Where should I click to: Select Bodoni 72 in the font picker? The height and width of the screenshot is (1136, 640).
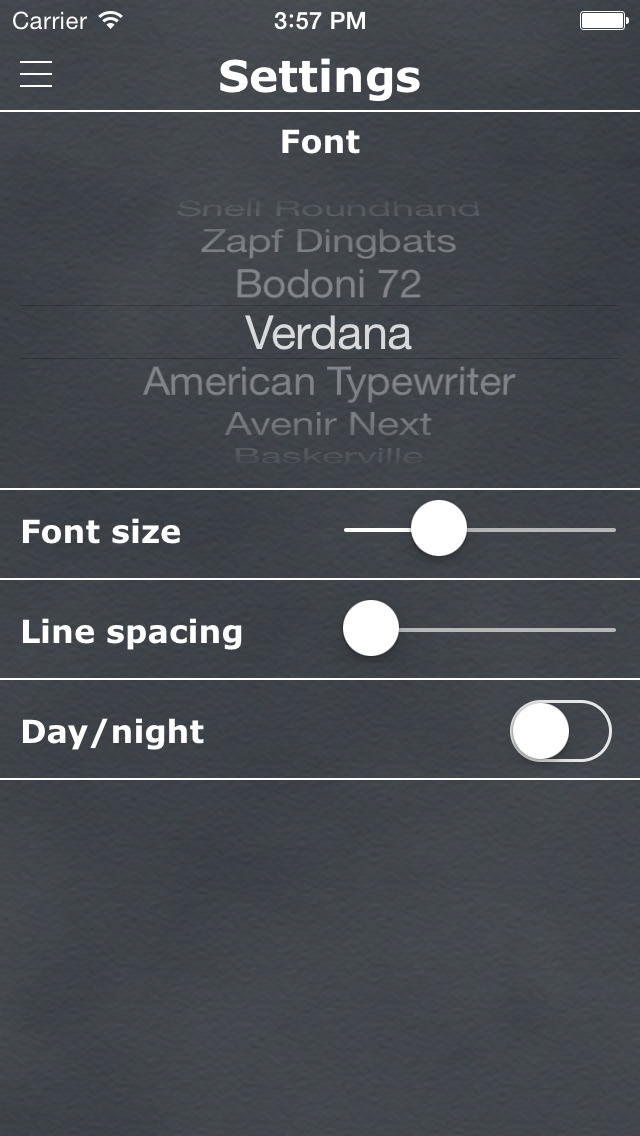click(x=328, y=284)
